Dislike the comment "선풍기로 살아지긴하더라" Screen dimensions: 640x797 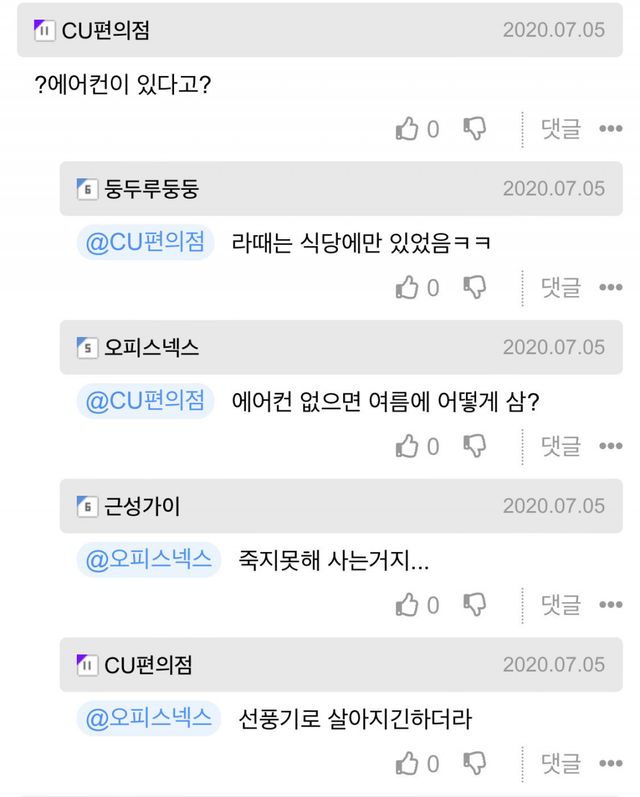[475, 763]
